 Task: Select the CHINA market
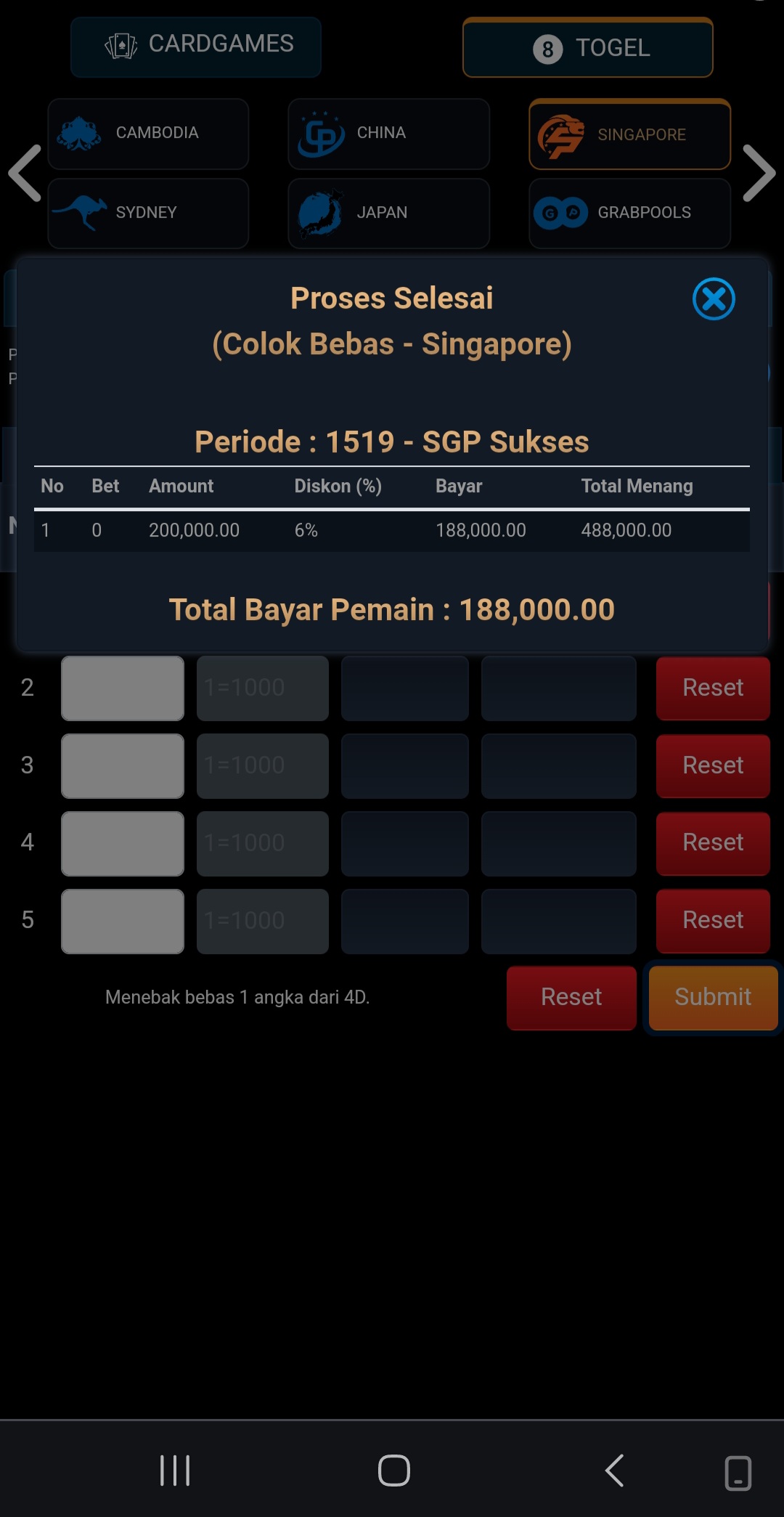tap(388, 134)
